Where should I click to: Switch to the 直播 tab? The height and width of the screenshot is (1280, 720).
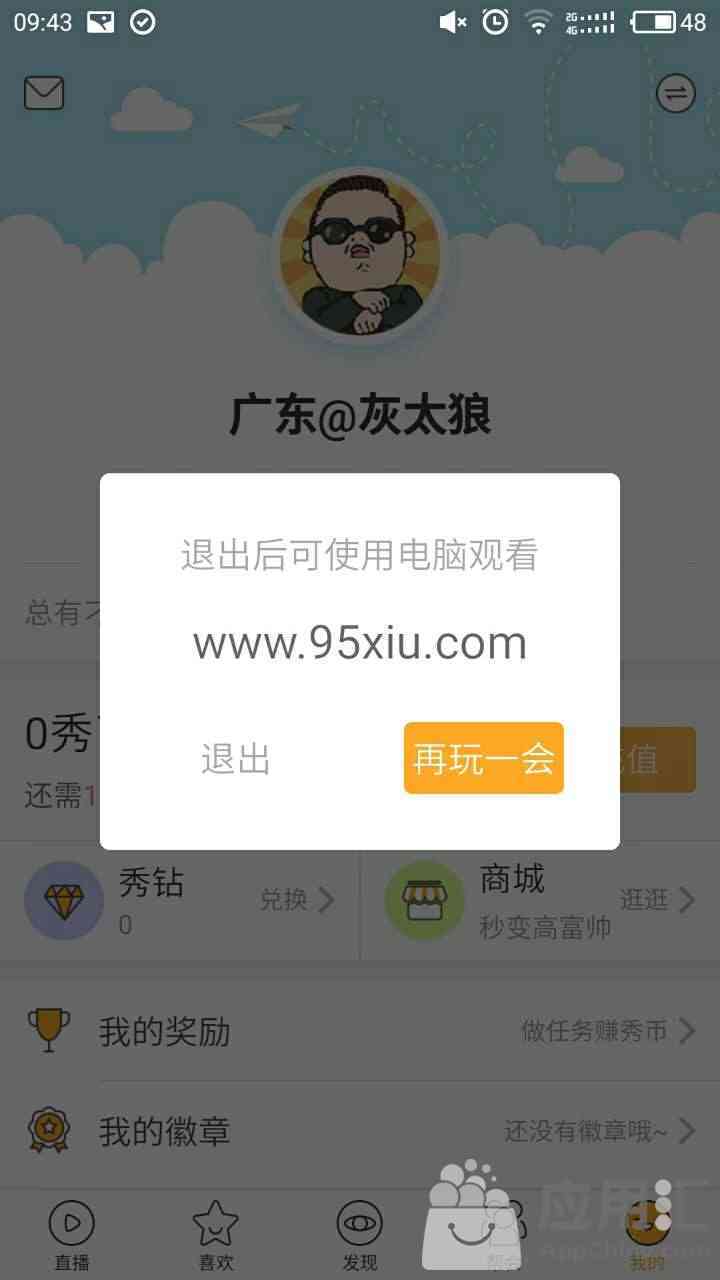click(72, 1235)
